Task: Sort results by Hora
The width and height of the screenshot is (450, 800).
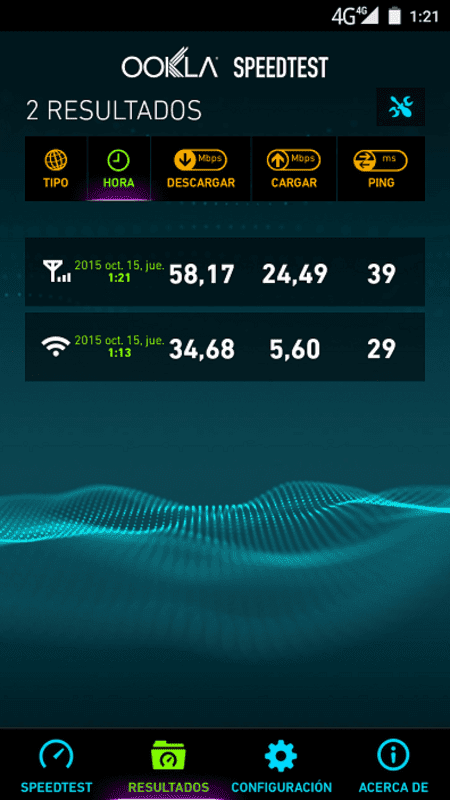Action: [x=119, y=168]
